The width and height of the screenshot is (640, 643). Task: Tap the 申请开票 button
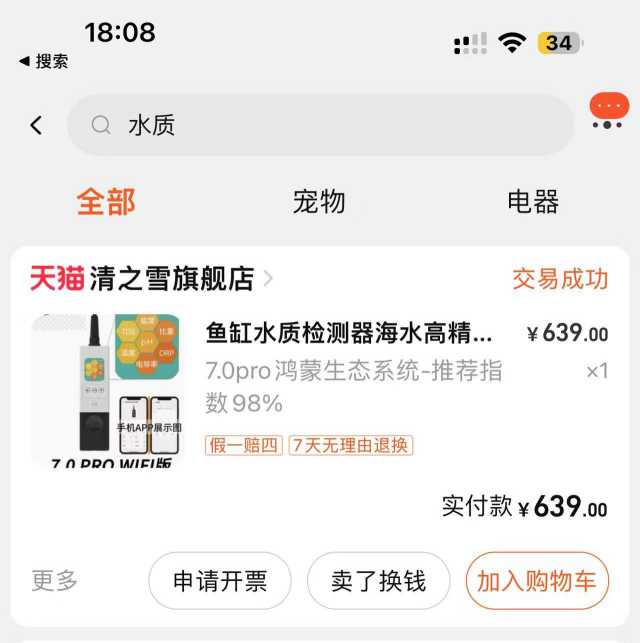(x=220, y=581)
